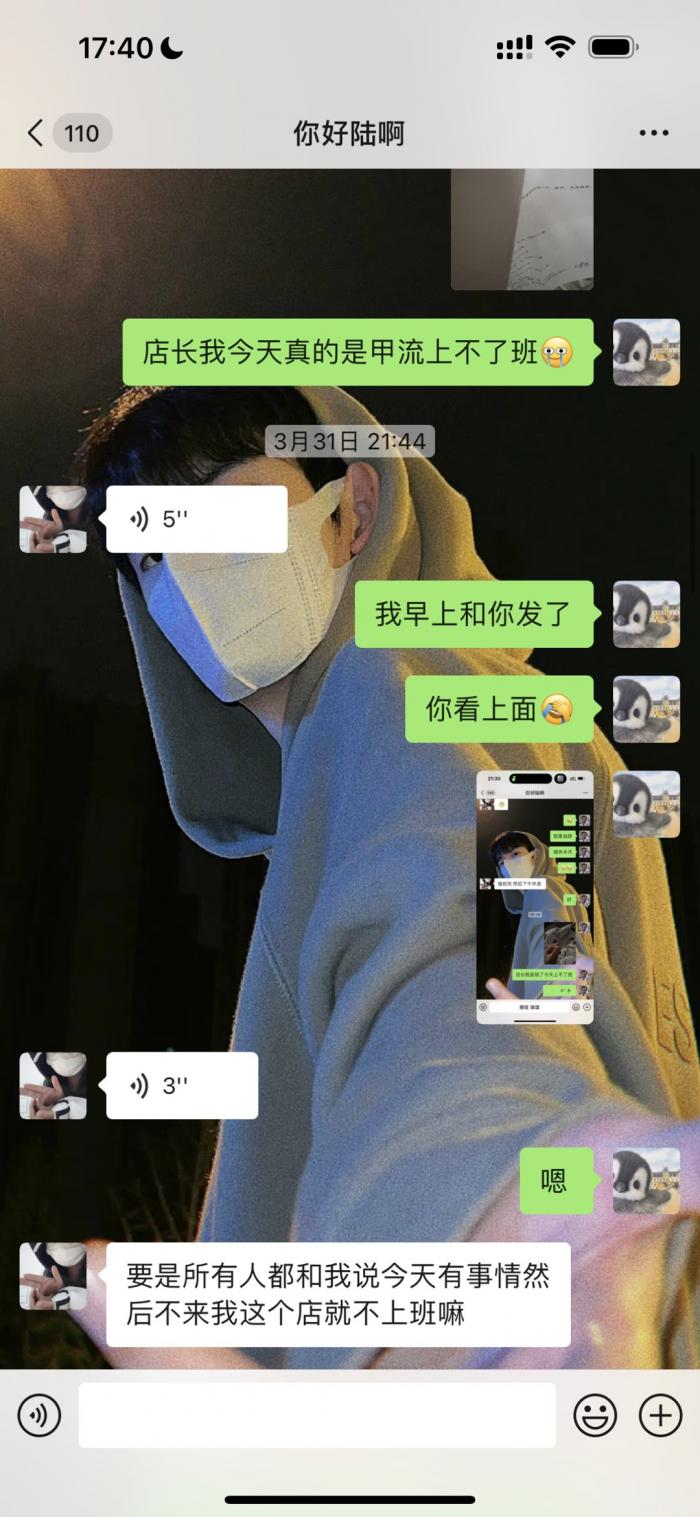Open the partially visible image at top
Screen dimensions: 700x1517
click(521, 230)
